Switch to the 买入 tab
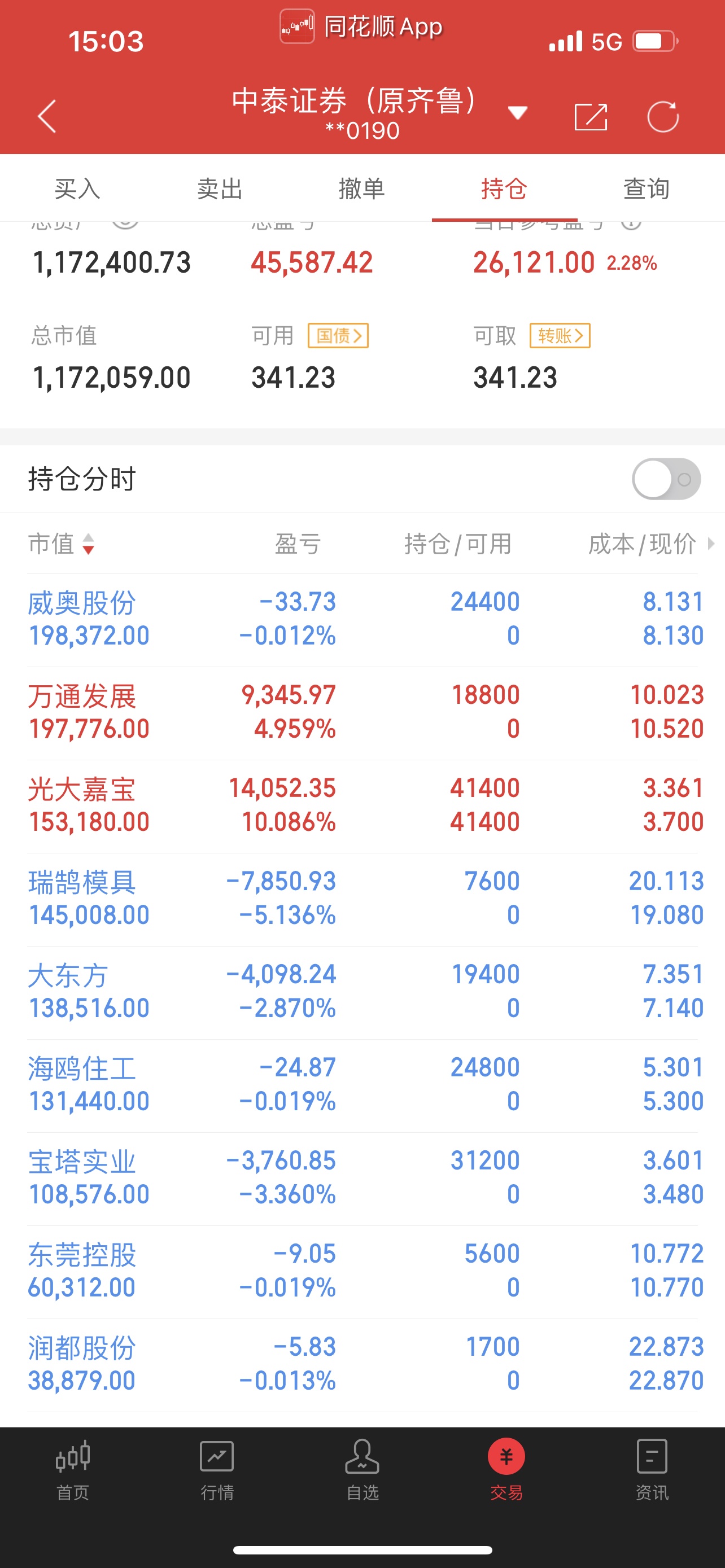The height and width of the screenshot is (1568, 725). (x=77, y=189)
